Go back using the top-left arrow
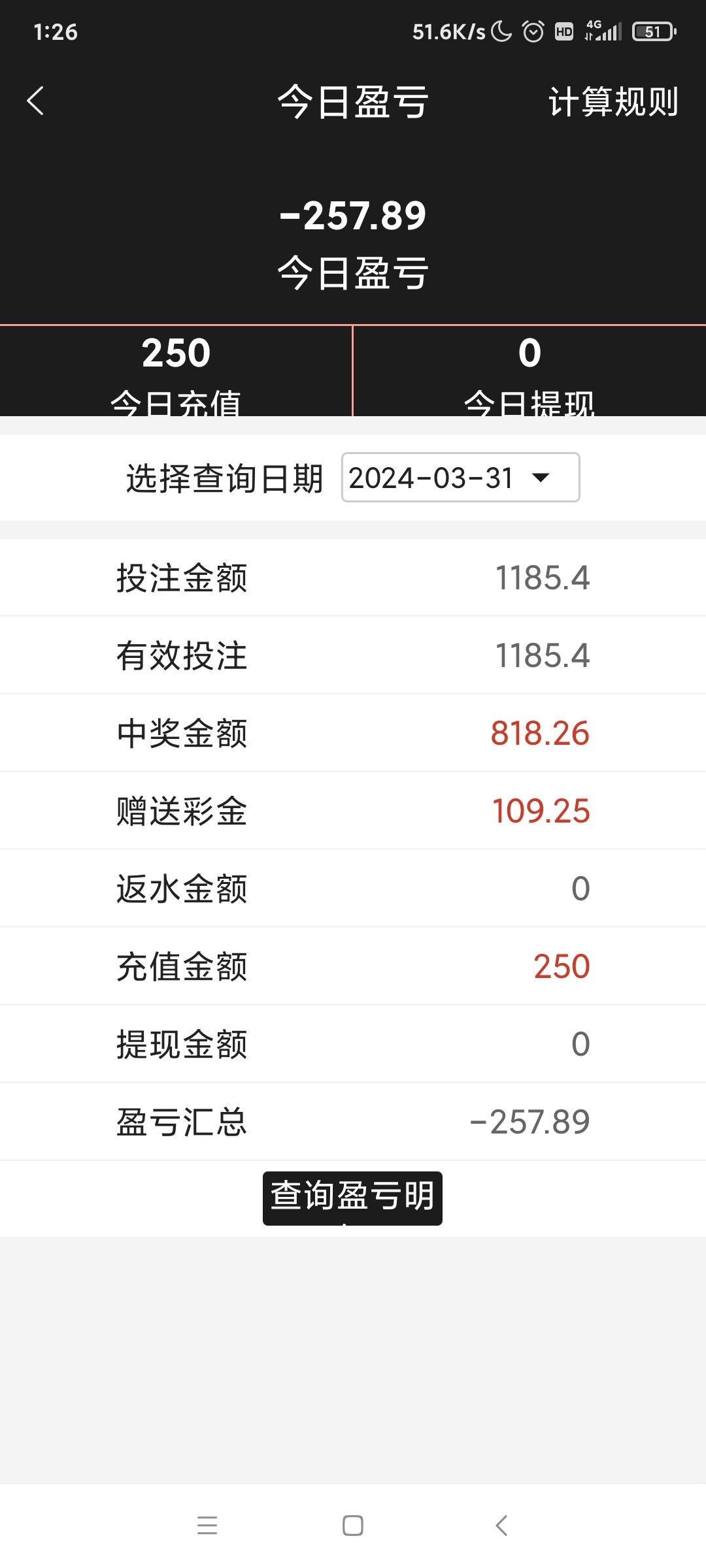Viewport: 706px width, 1568px height. [x=36, y=101]
